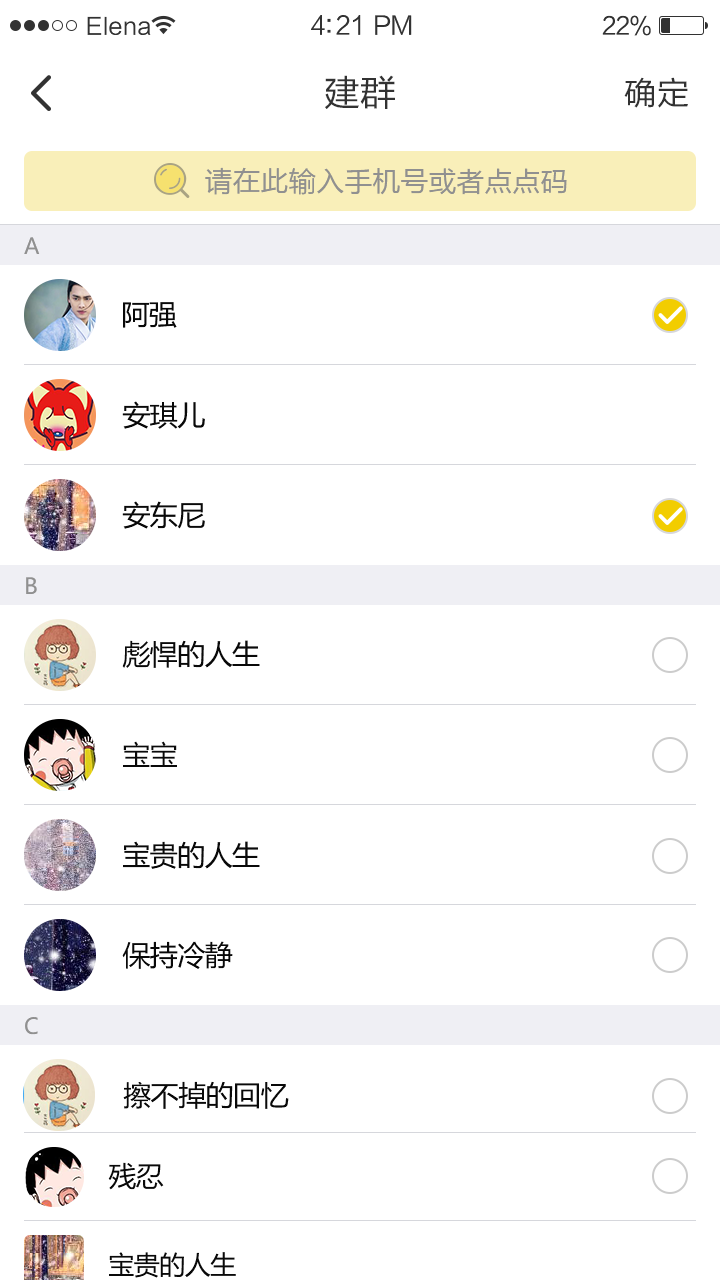Select the checkbox next to 宝贵的人生
Viewport: 720px width, 1280px height.
pos(669,855)
